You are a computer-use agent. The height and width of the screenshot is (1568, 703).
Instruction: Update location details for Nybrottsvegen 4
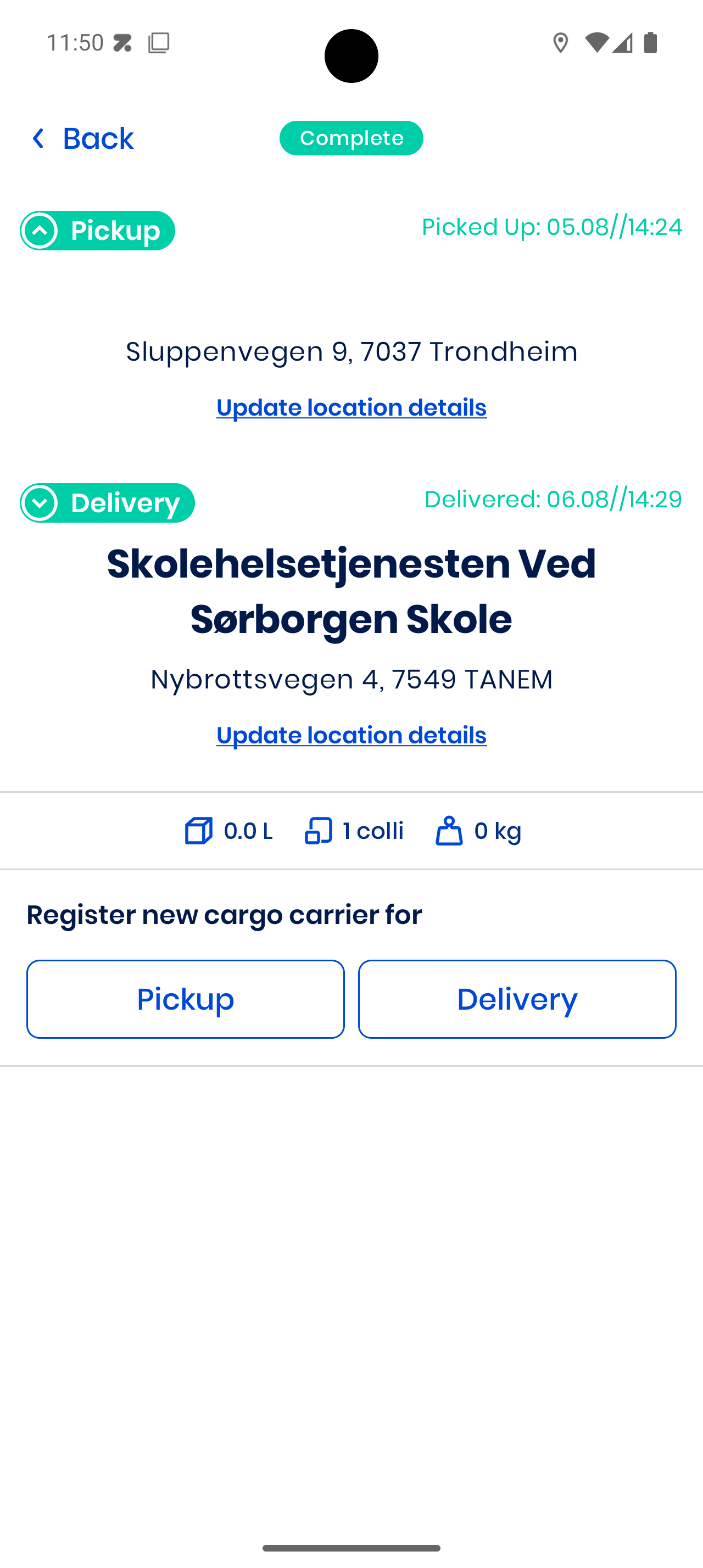coord(351,735)
